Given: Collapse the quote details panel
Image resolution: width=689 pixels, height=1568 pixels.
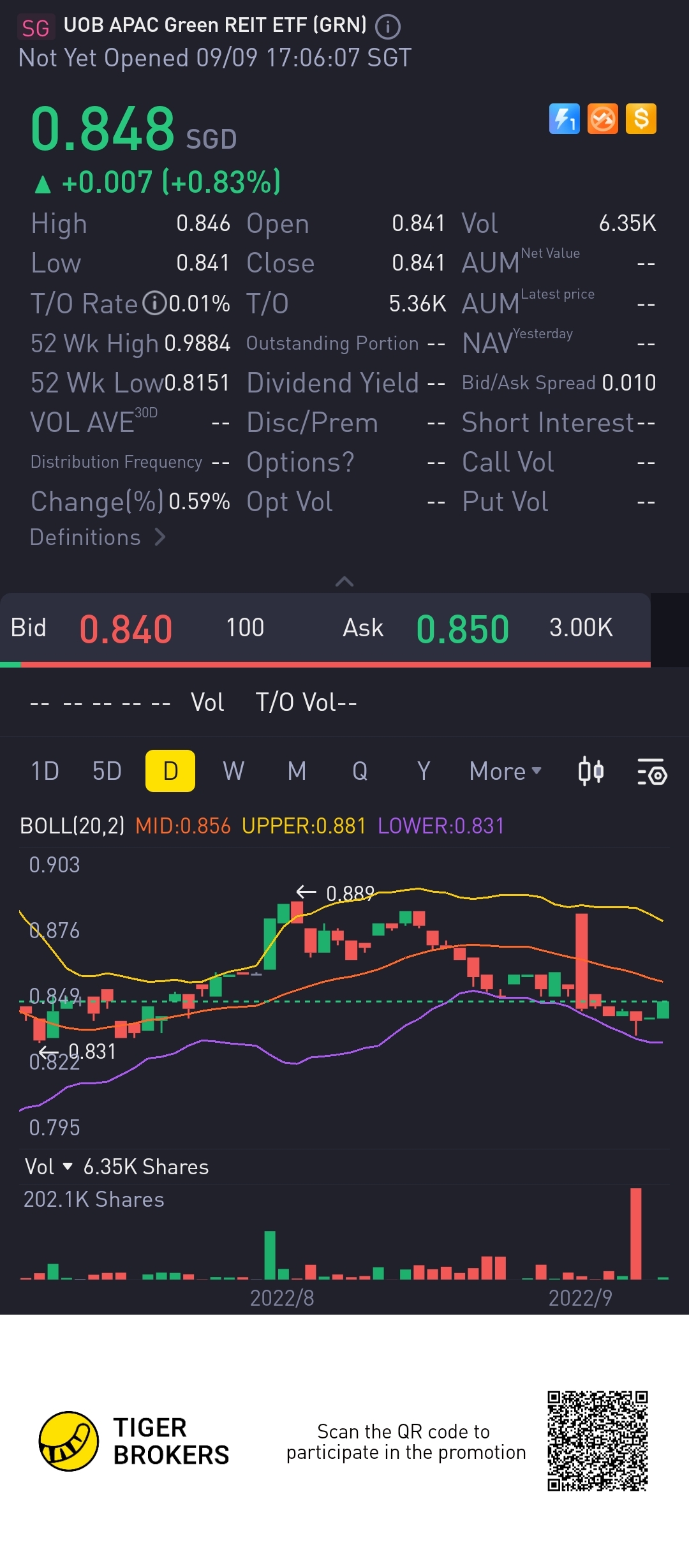Looking at the screenshot, I should click(x=344, y=581).
